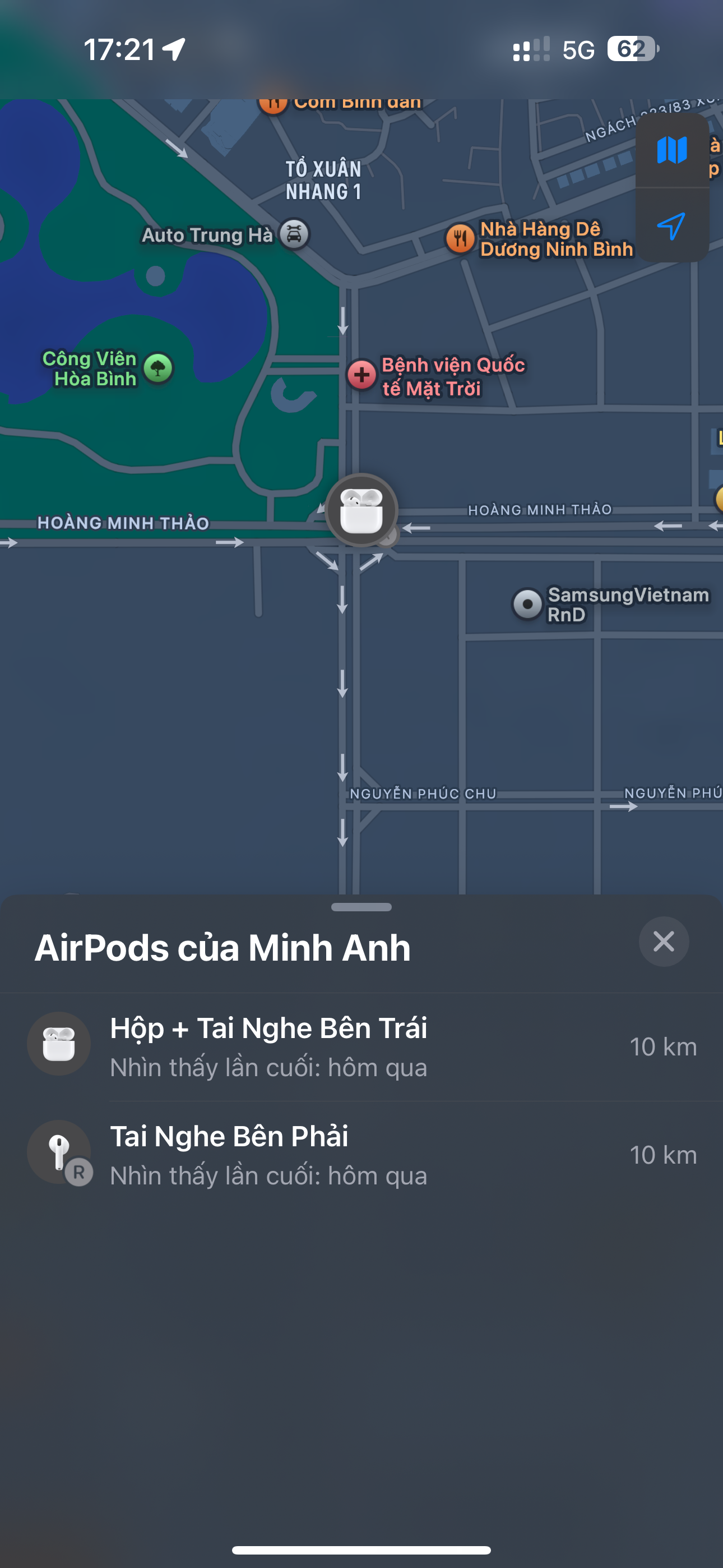View SamsungVietnam RnD on the map
Viewport: 723px width, 1568px height.
click(527, 605)
